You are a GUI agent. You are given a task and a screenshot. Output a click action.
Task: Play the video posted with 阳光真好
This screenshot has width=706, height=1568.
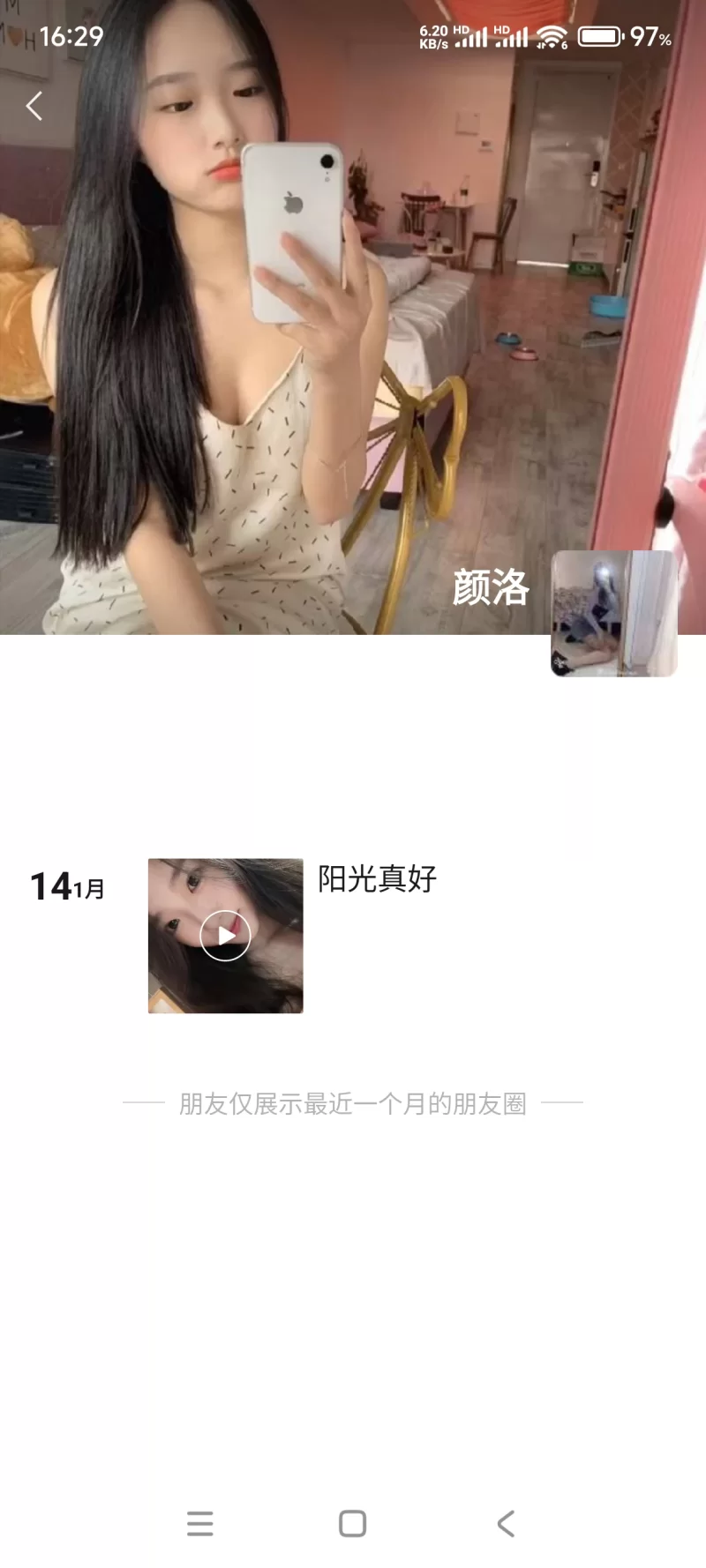(225, 936)
